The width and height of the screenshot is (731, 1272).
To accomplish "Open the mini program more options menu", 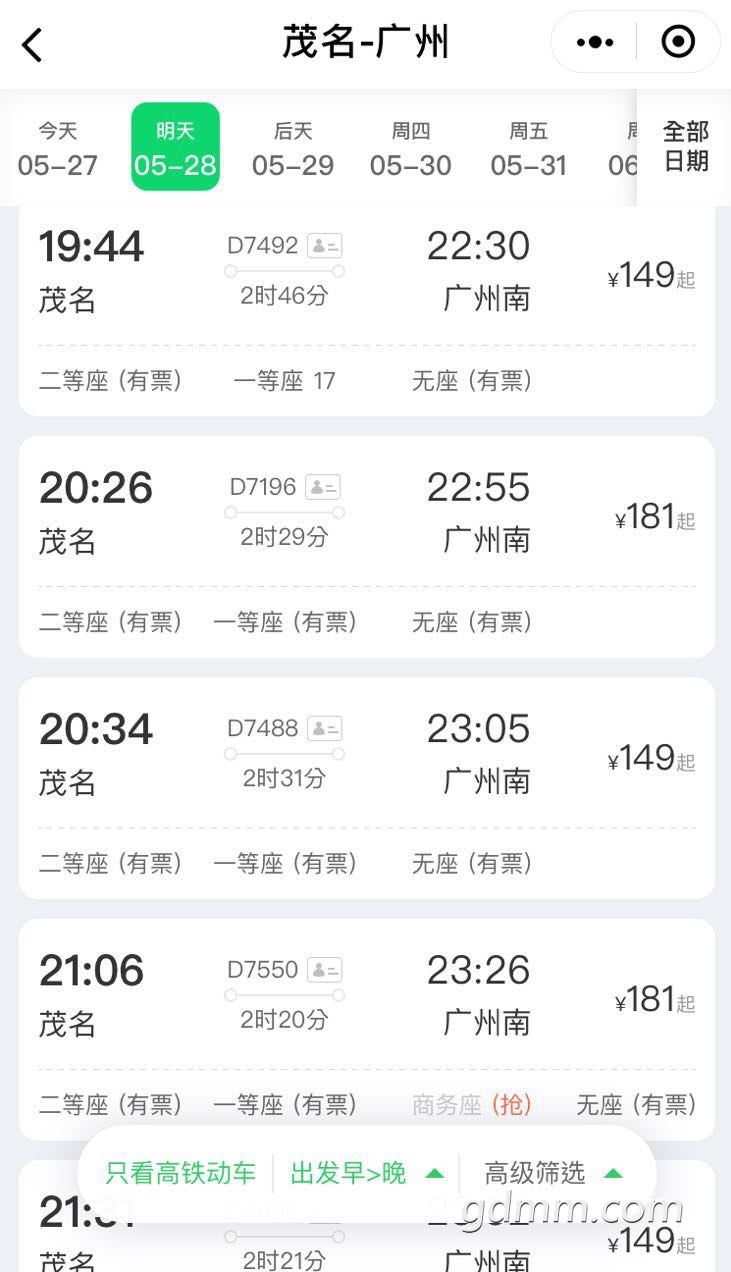I will coord(595,42).
